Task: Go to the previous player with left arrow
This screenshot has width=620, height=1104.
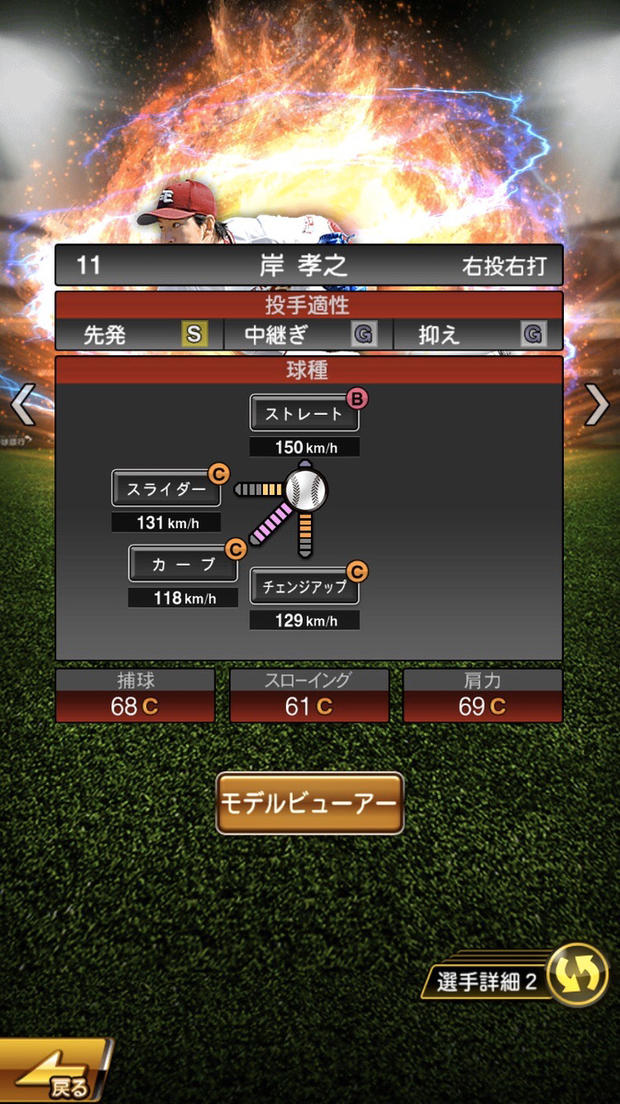Action: 22,405
